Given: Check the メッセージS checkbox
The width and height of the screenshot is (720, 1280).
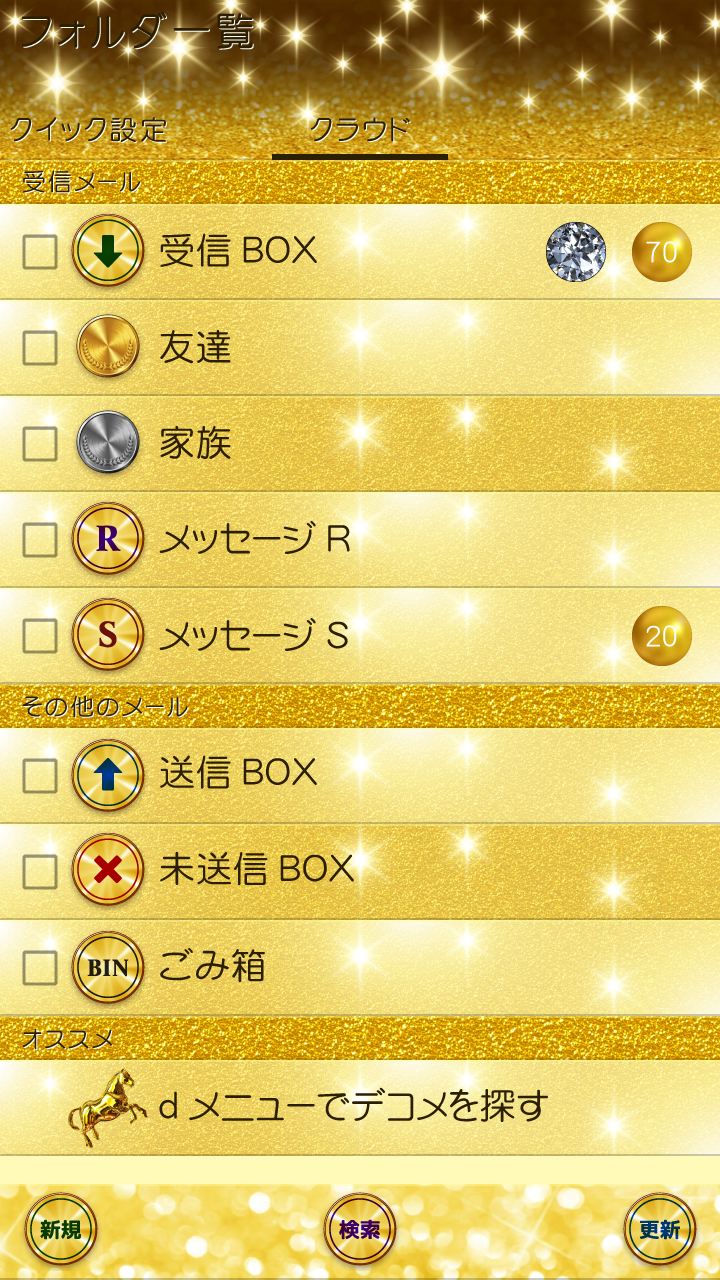Looking at the screenshot, I should pyautogui.click(x=40, y=636).
